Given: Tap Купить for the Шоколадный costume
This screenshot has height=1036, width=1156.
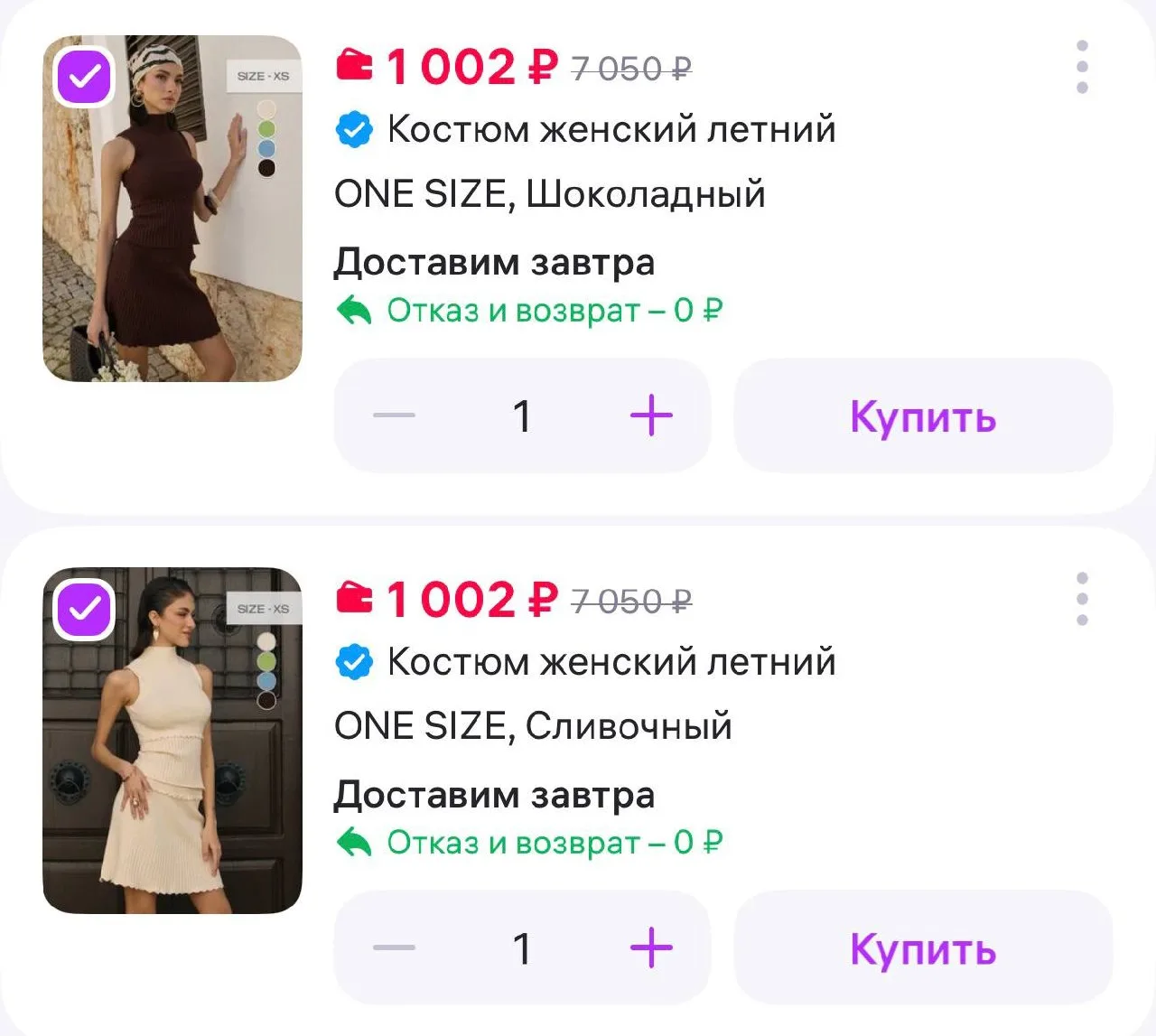Looking at the screenshot, I should pos(923,415).
